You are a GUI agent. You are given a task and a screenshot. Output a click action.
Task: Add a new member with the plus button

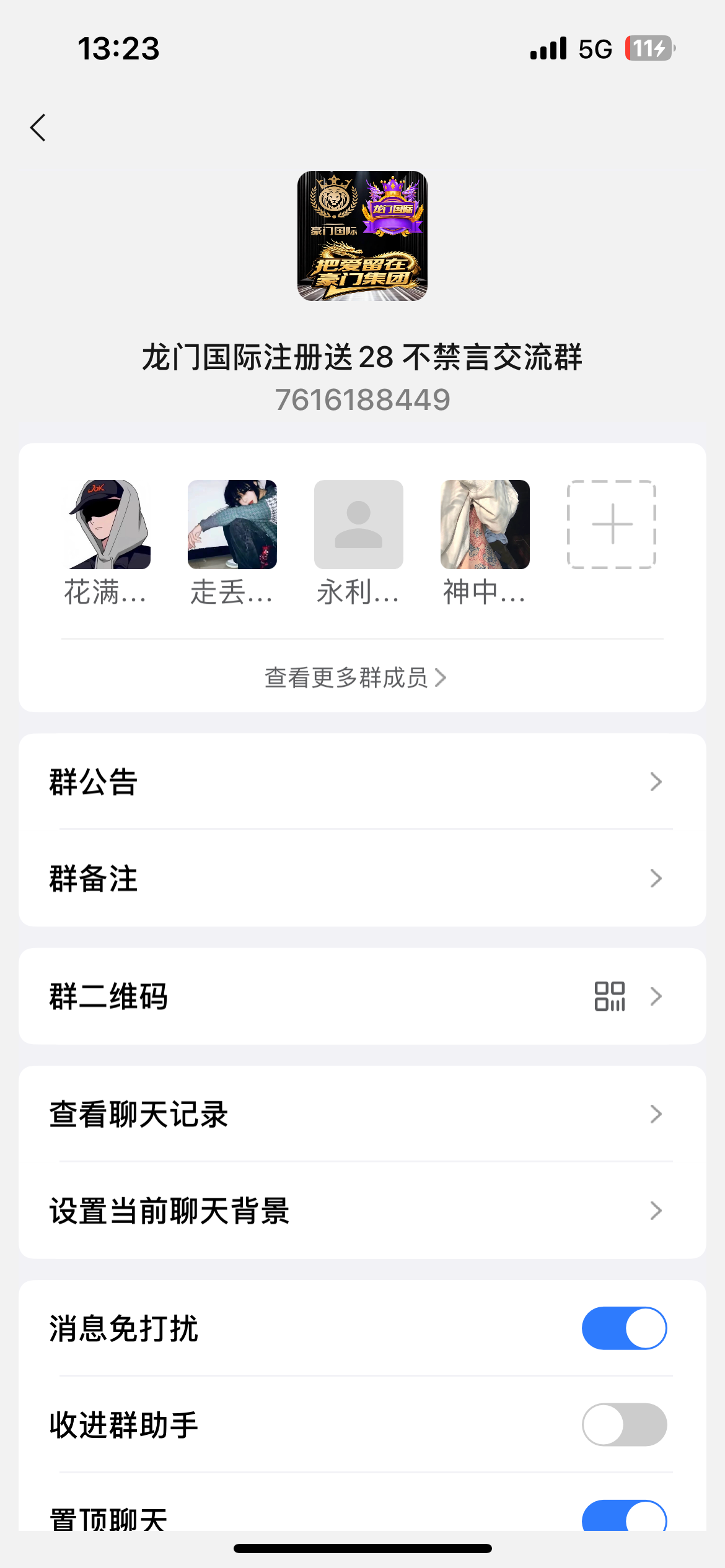click(612, 525)
